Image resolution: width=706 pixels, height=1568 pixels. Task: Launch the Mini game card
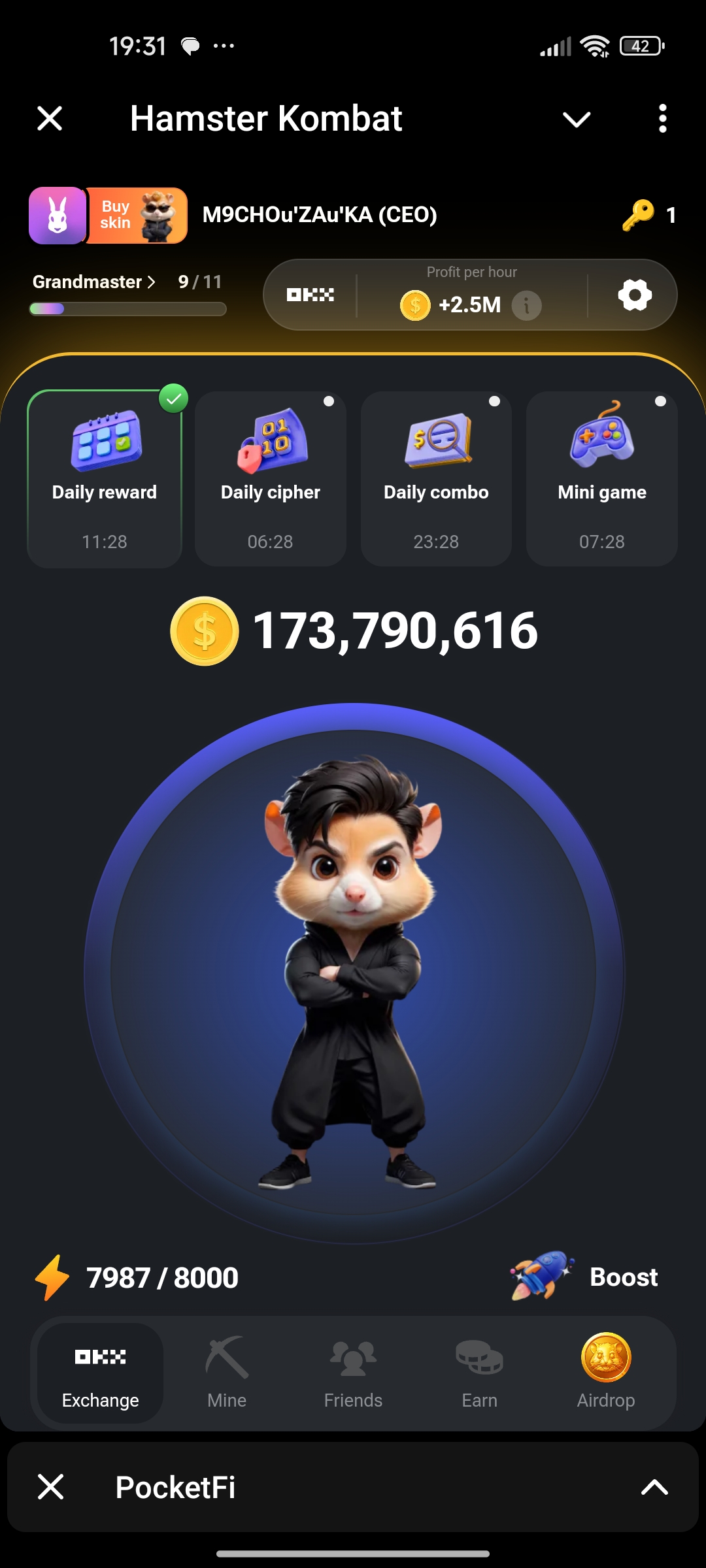click(601, 479)
